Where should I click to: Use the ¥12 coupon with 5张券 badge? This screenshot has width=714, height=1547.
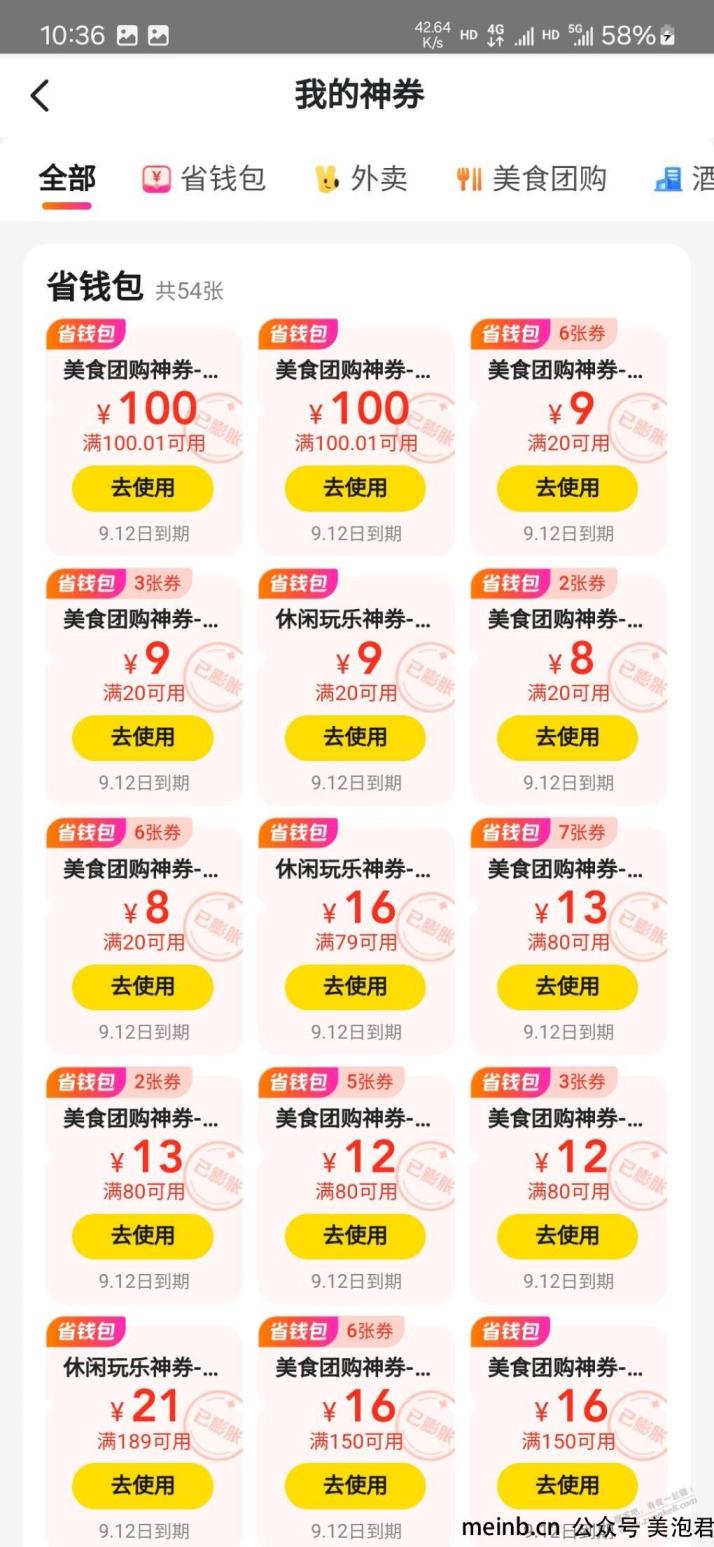coord(355,1235)
